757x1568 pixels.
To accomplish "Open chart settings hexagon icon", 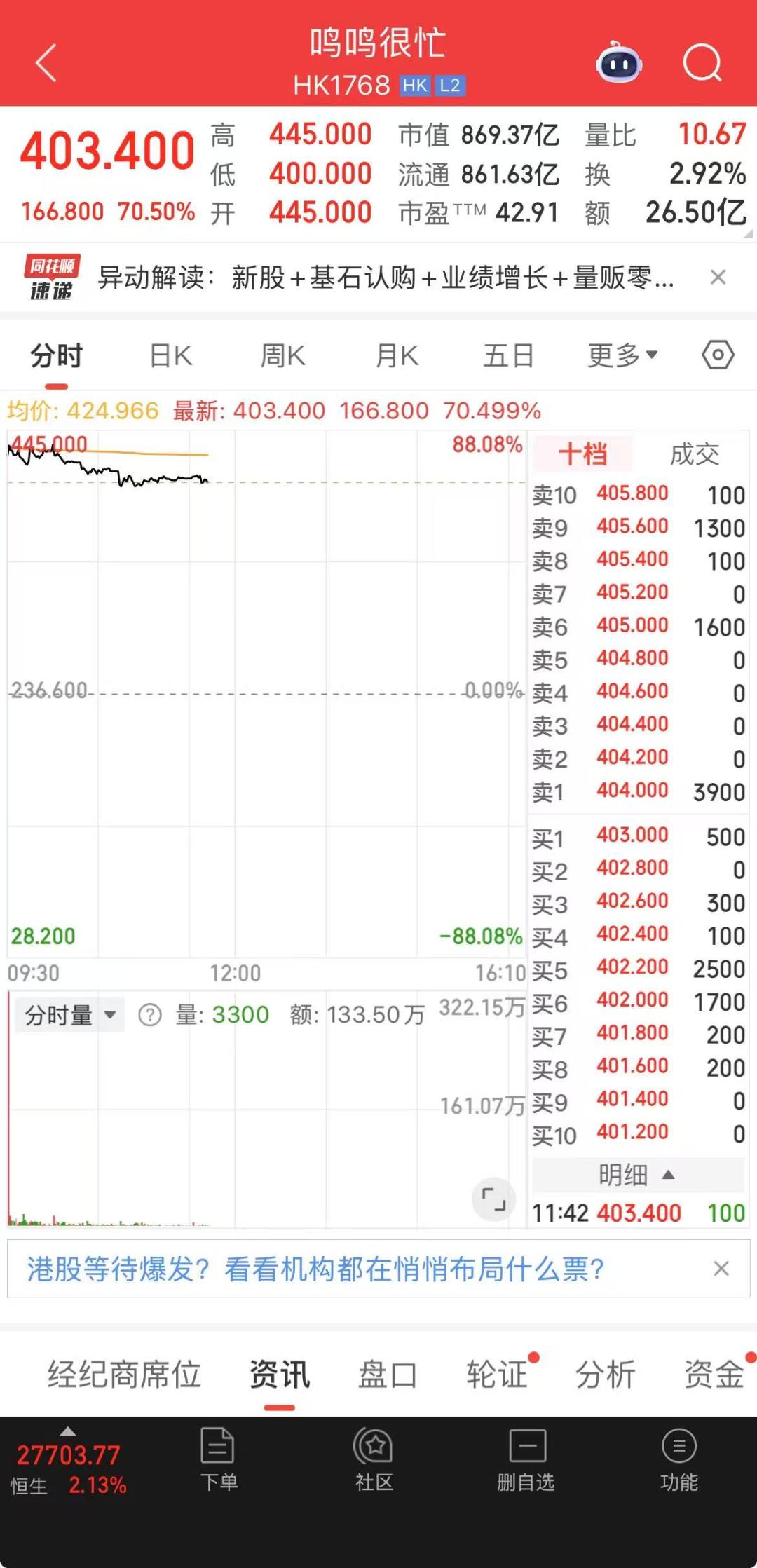I will (718, 355).
